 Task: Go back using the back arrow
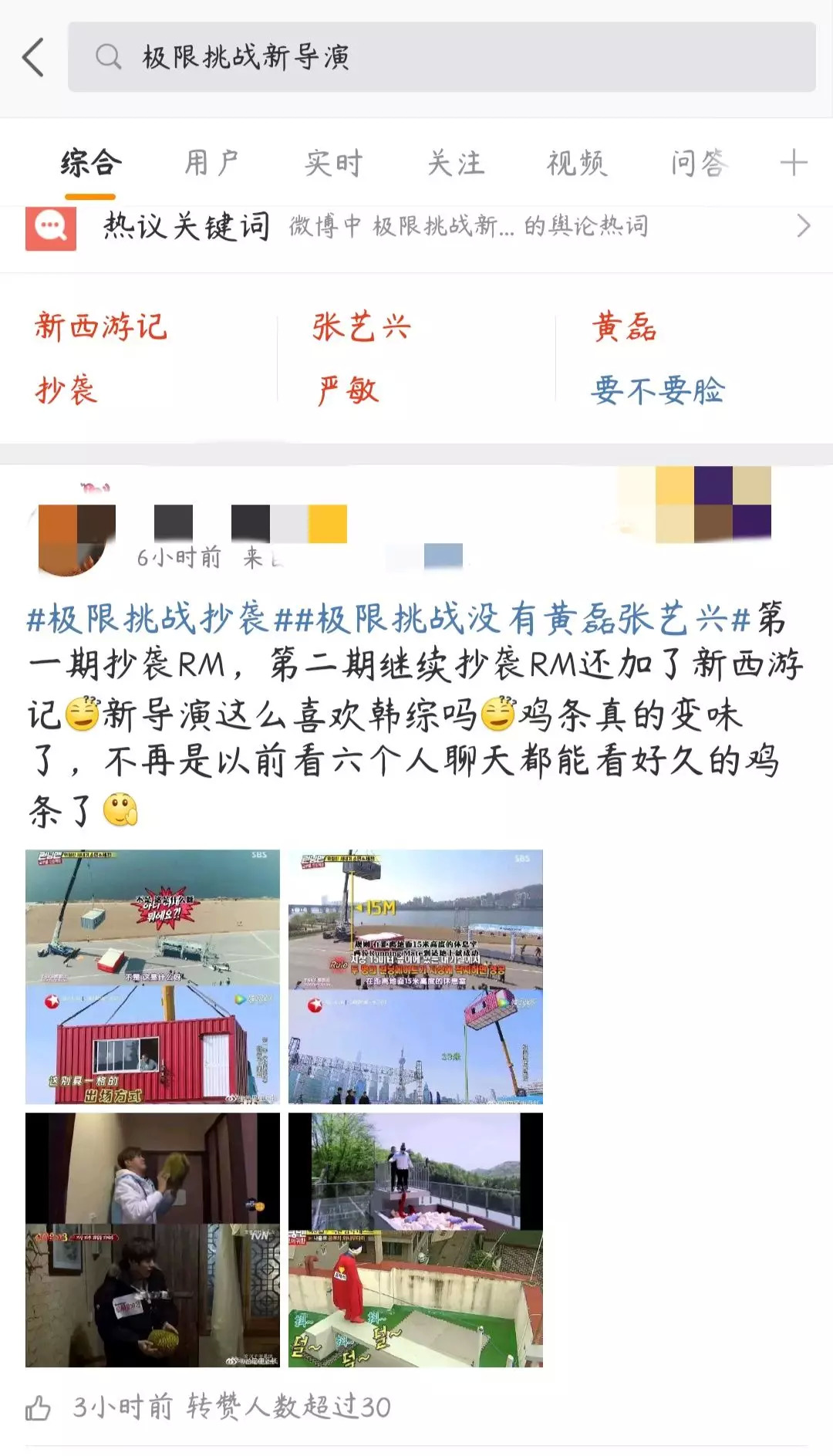(33, 58)
